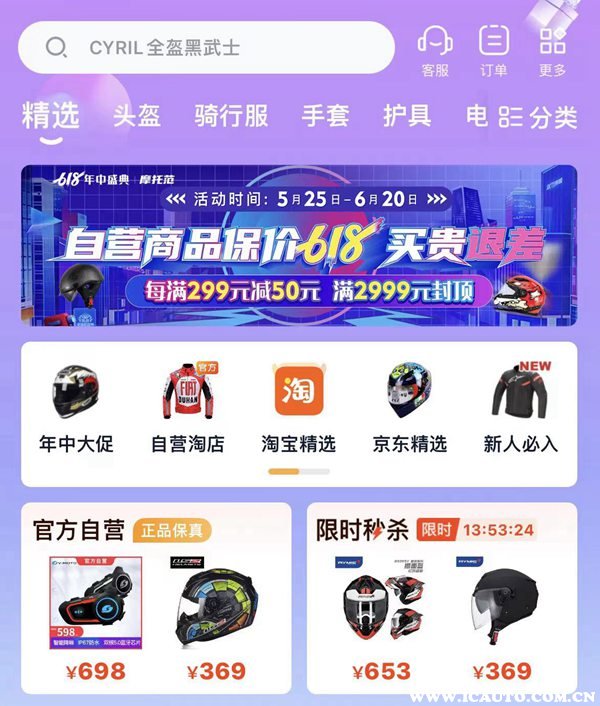The width and height of the screenshot is (600, 706).
Task: Open 淘宝精选 picks
Action: point(299,410)
